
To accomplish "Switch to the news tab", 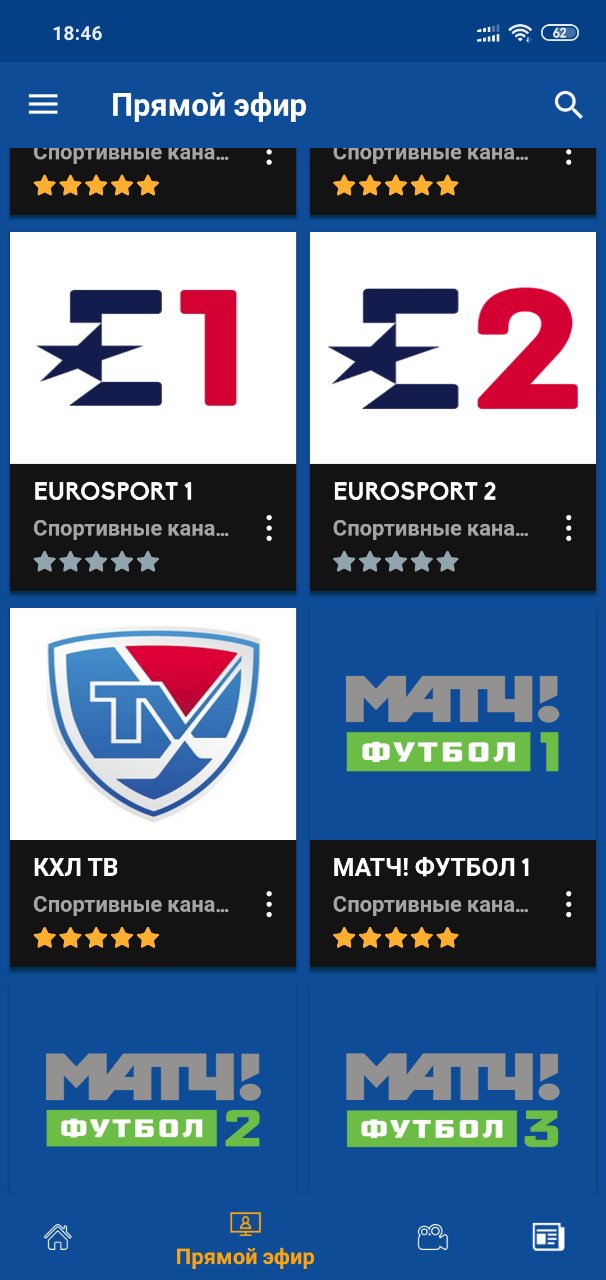I will coord(548,1237).
